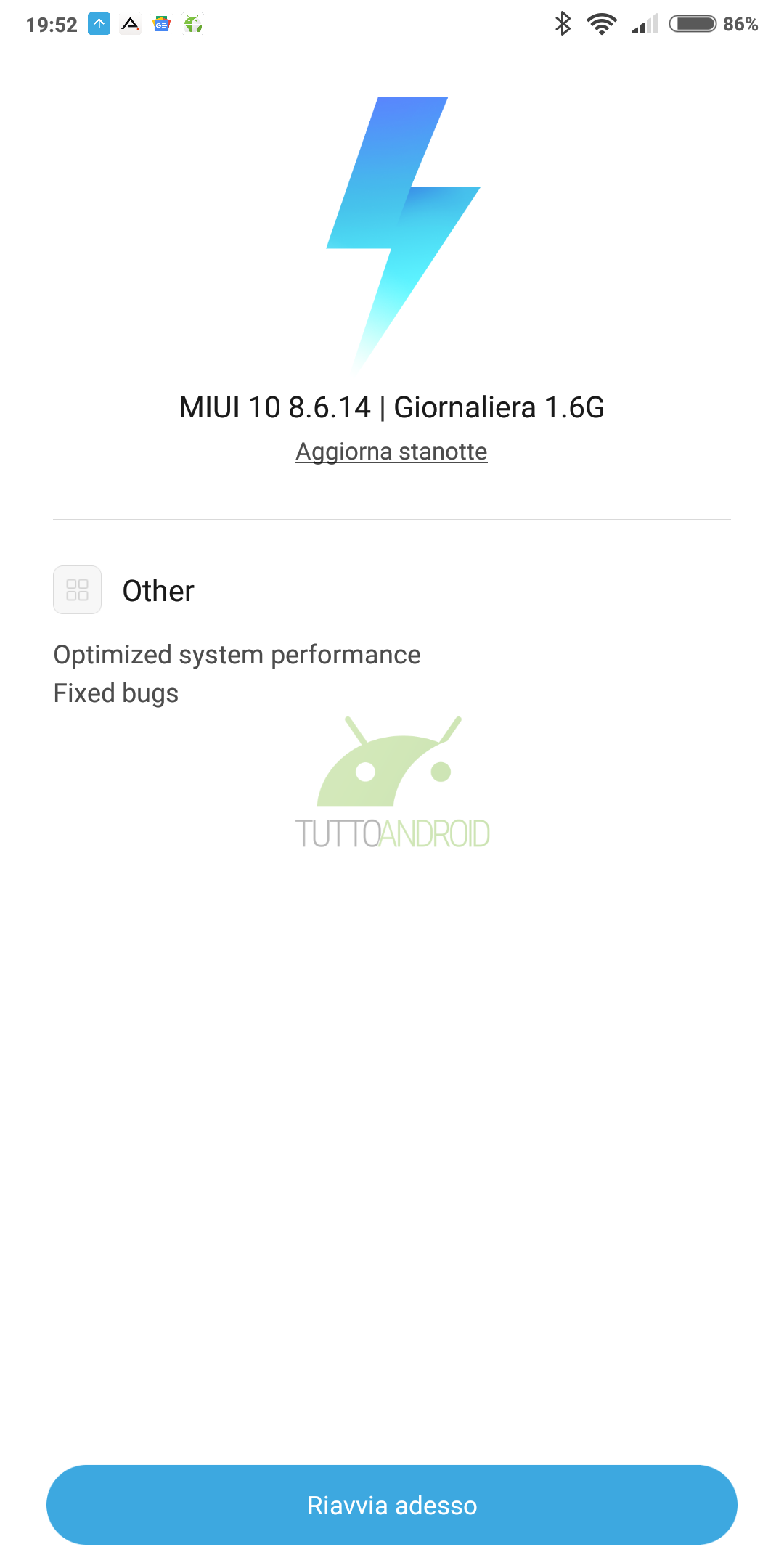Tap the Riavvia adesso button
The height and width of the screenshot is (1568, 784).
(x=392, y=1505)
